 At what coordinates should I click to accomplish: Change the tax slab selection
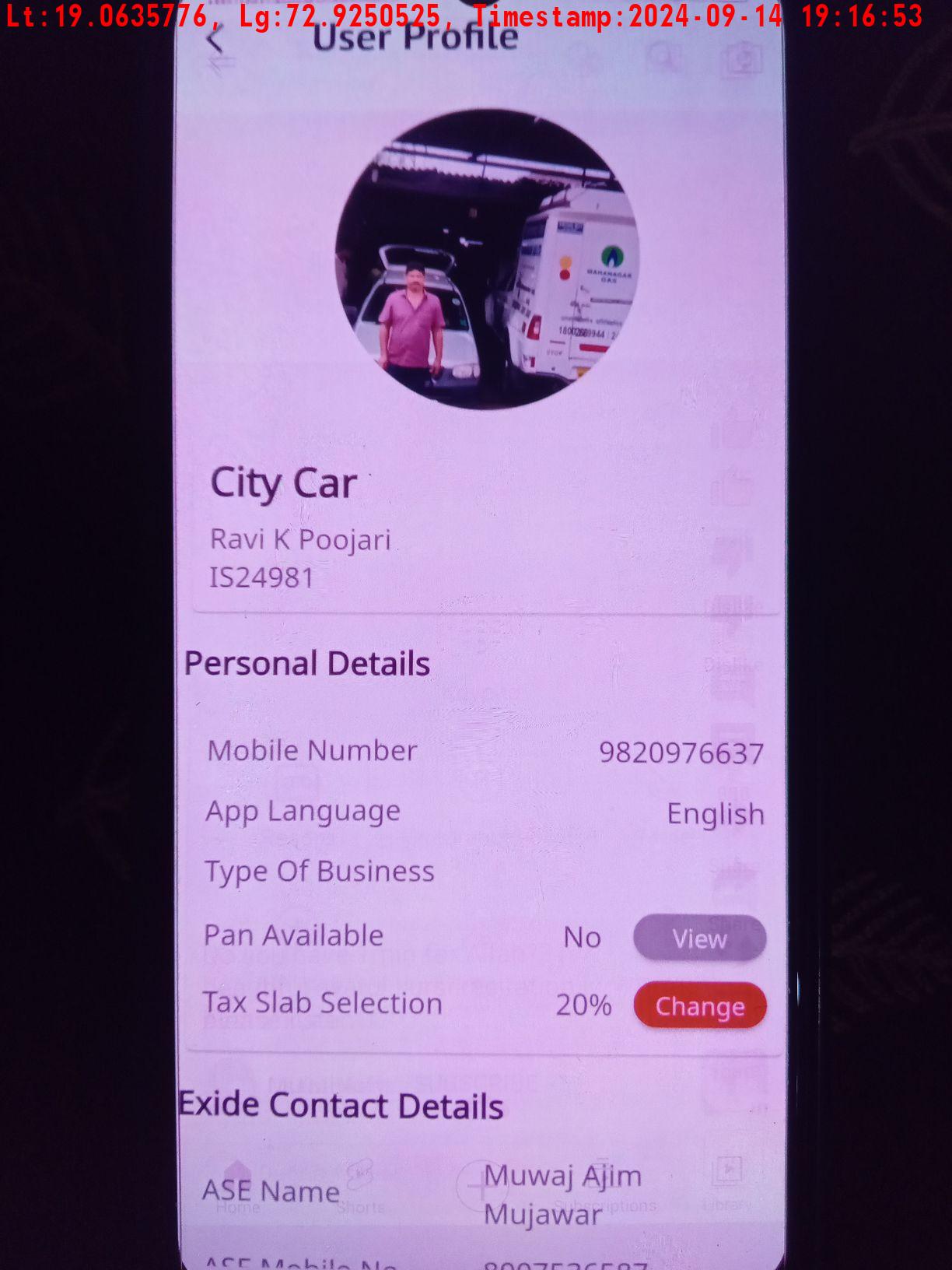699,1006
